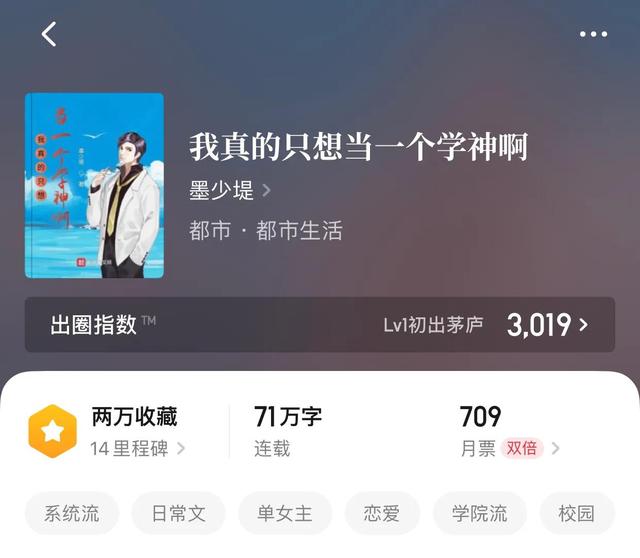Viewport: 640px width, 558px height.
Task: Select the 校园 tag chip
Action: tap(577, 514)
